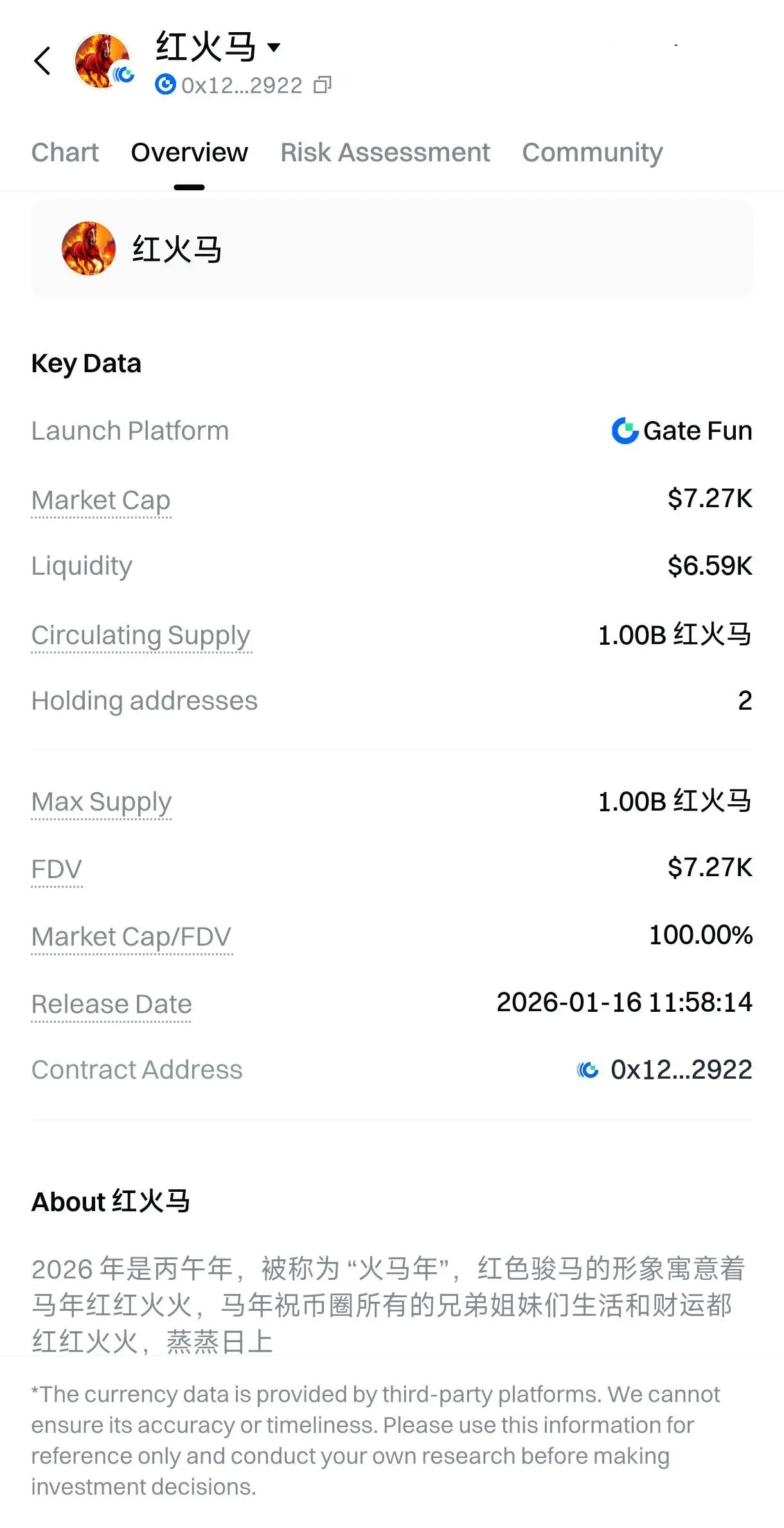The width and height of the screenshot is (784, 1528).
Task: Explain the Market Cap/FDV ratio
Action: [131, 937]
